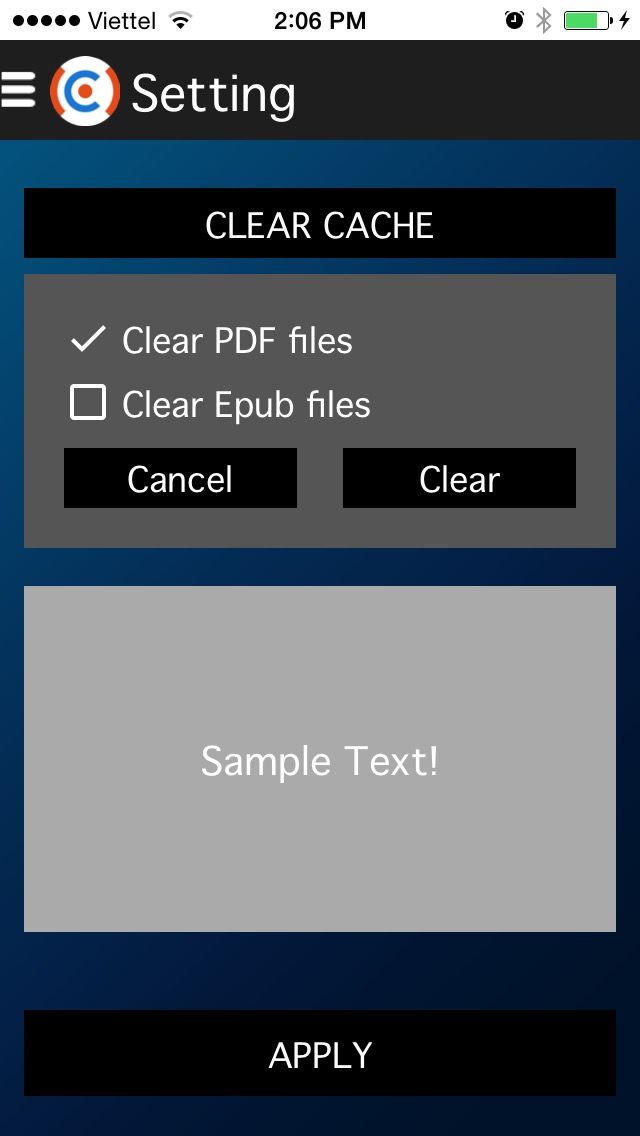This screenshot has height=1136, width=640.
Task: Apply the settings with APPLY
Action: (320, 1054)
